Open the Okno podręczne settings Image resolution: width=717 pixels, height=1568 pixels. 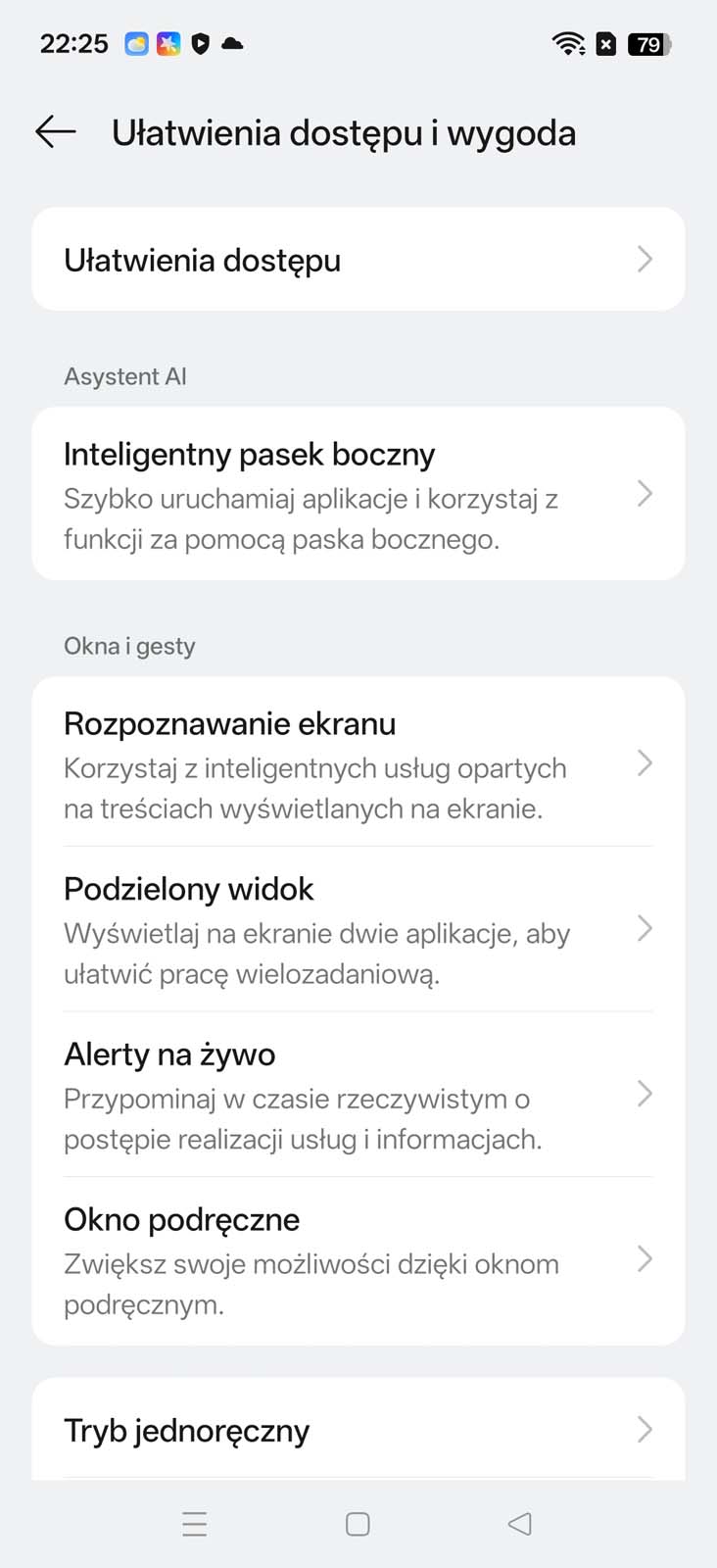click(644, 1261)
